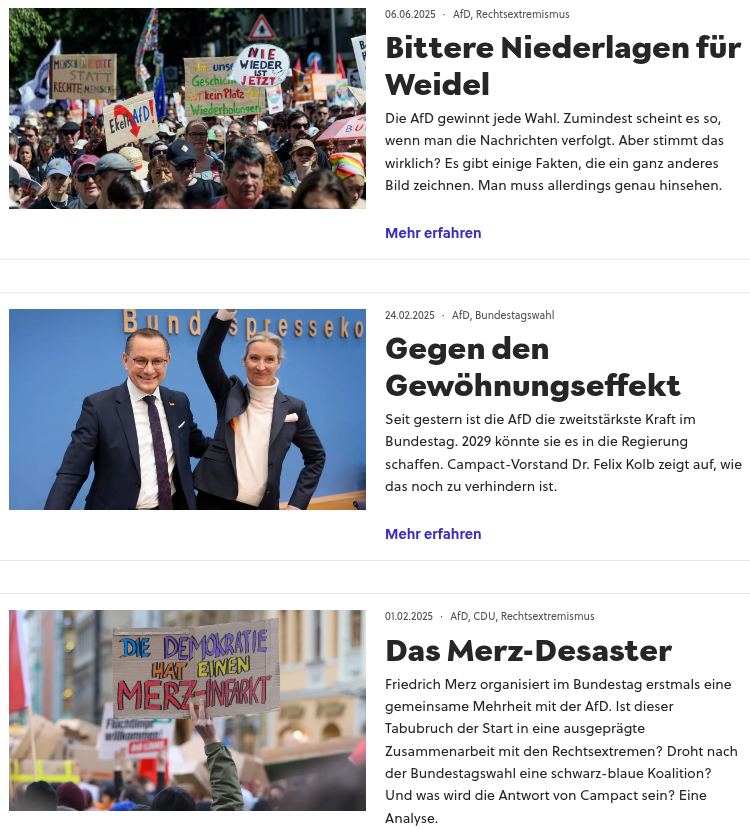Tap 'Mehr erfahren' under Bittere Niederlagen für Weidel
Image resolution: width=750 pixels, height=830 pixels.
click(x=433, y=233)
